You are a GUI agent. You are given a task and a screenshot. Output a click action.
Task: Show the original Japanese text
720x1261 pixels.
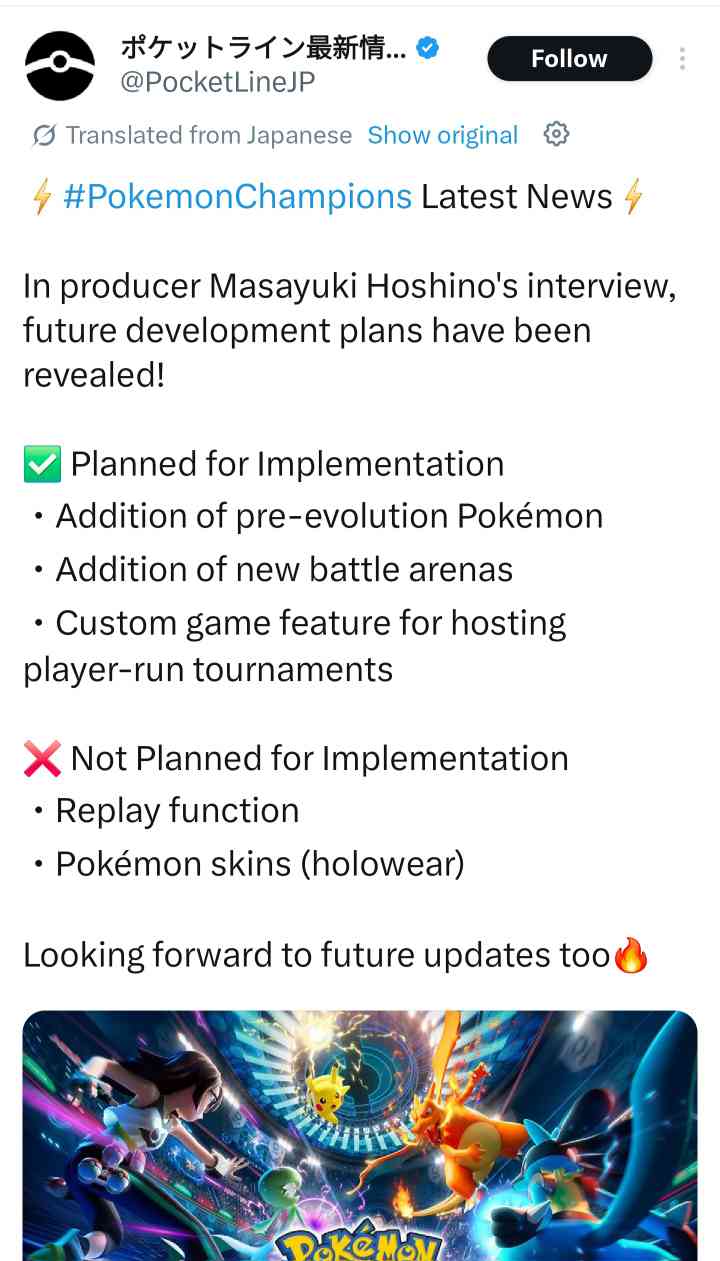pos(442,135)
